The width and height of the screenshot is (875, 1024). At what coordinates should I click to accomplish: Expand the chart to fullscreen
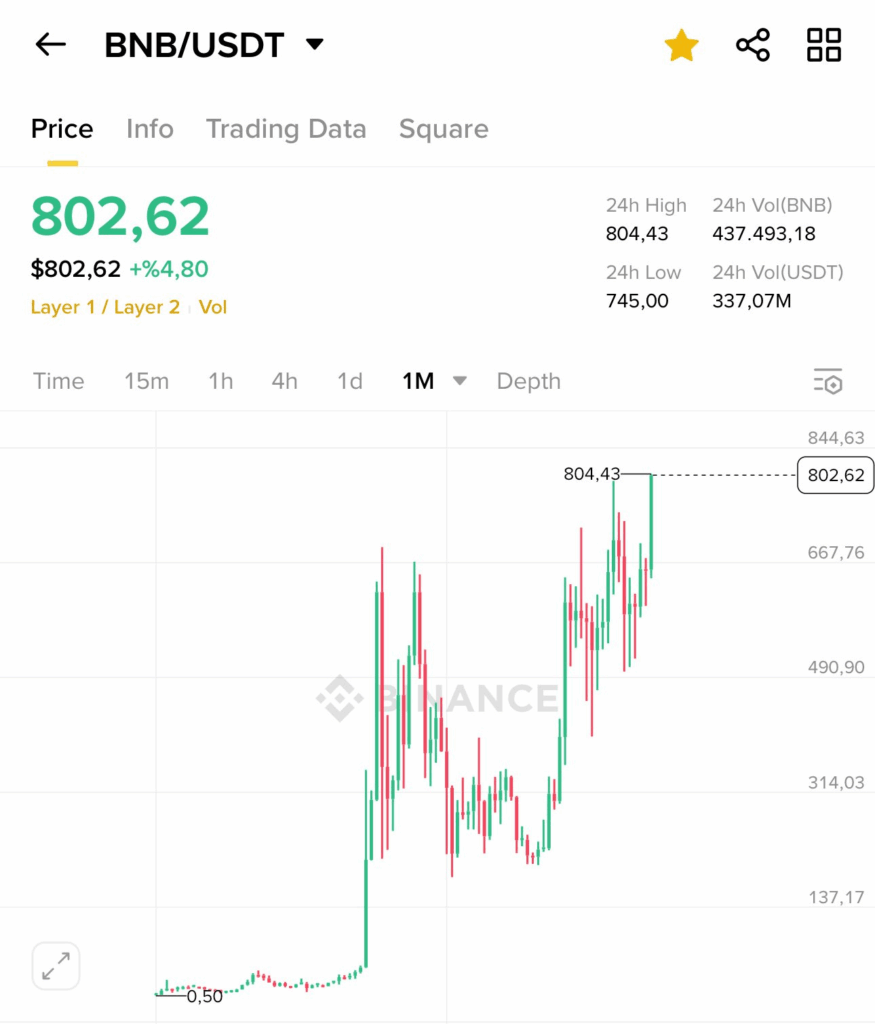click(x=56, y=966)
